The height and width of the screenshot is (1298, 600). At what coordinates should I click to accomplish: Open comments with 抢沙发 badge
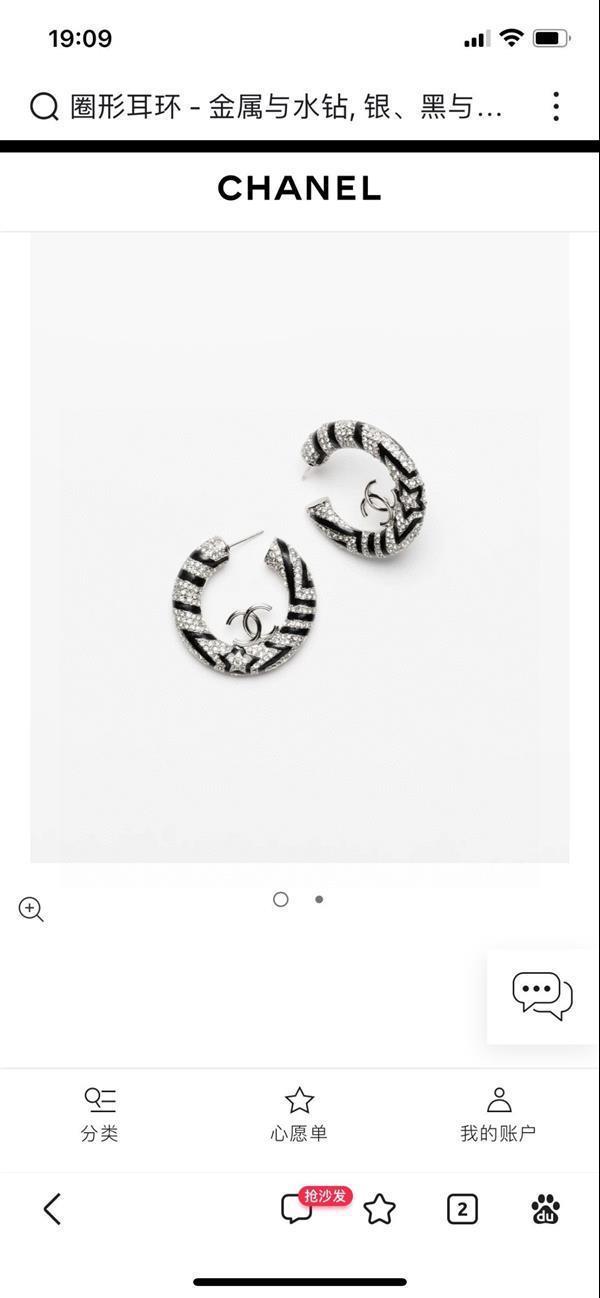298,1208
